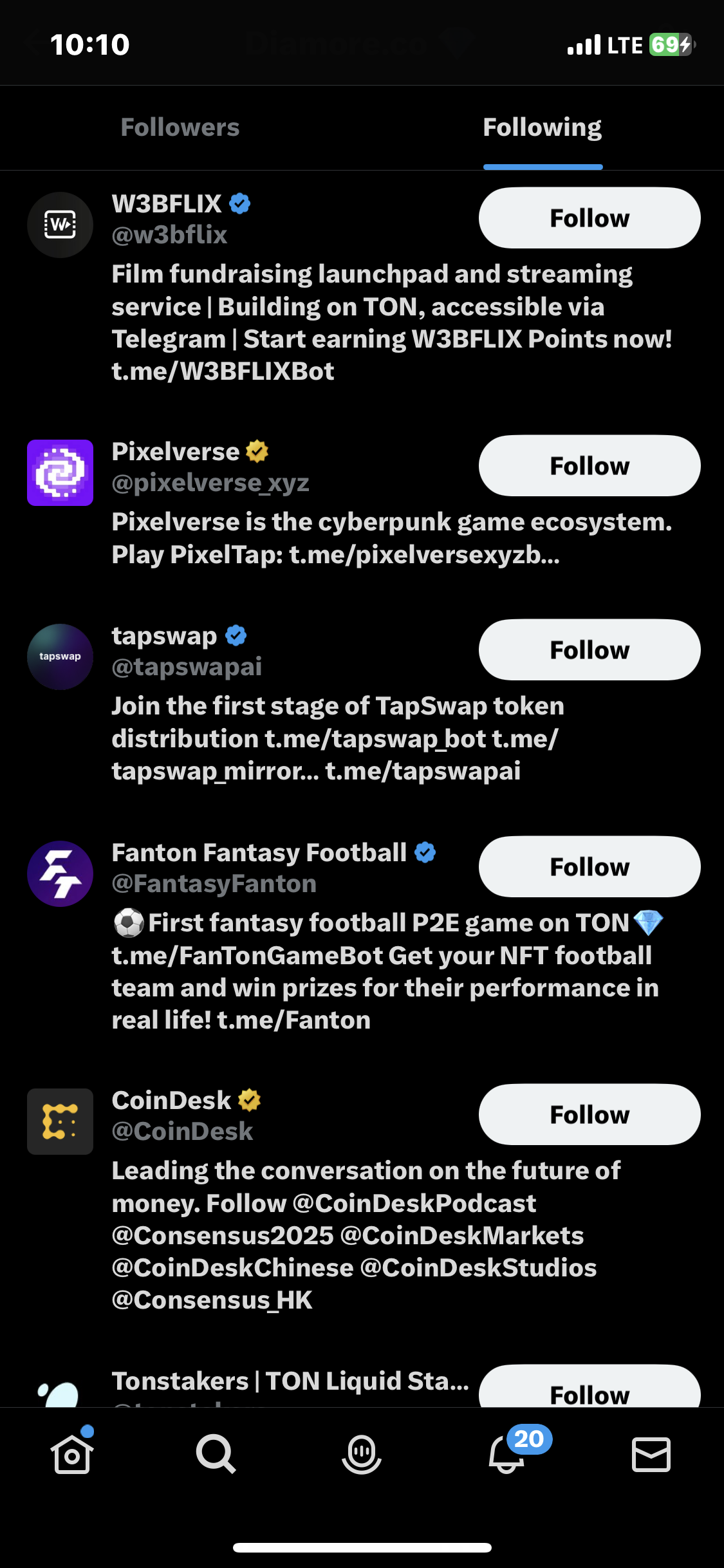Screen dimensions: 724x1568
Task: Go to the Home feed
Action: (x=72, y=1455)
